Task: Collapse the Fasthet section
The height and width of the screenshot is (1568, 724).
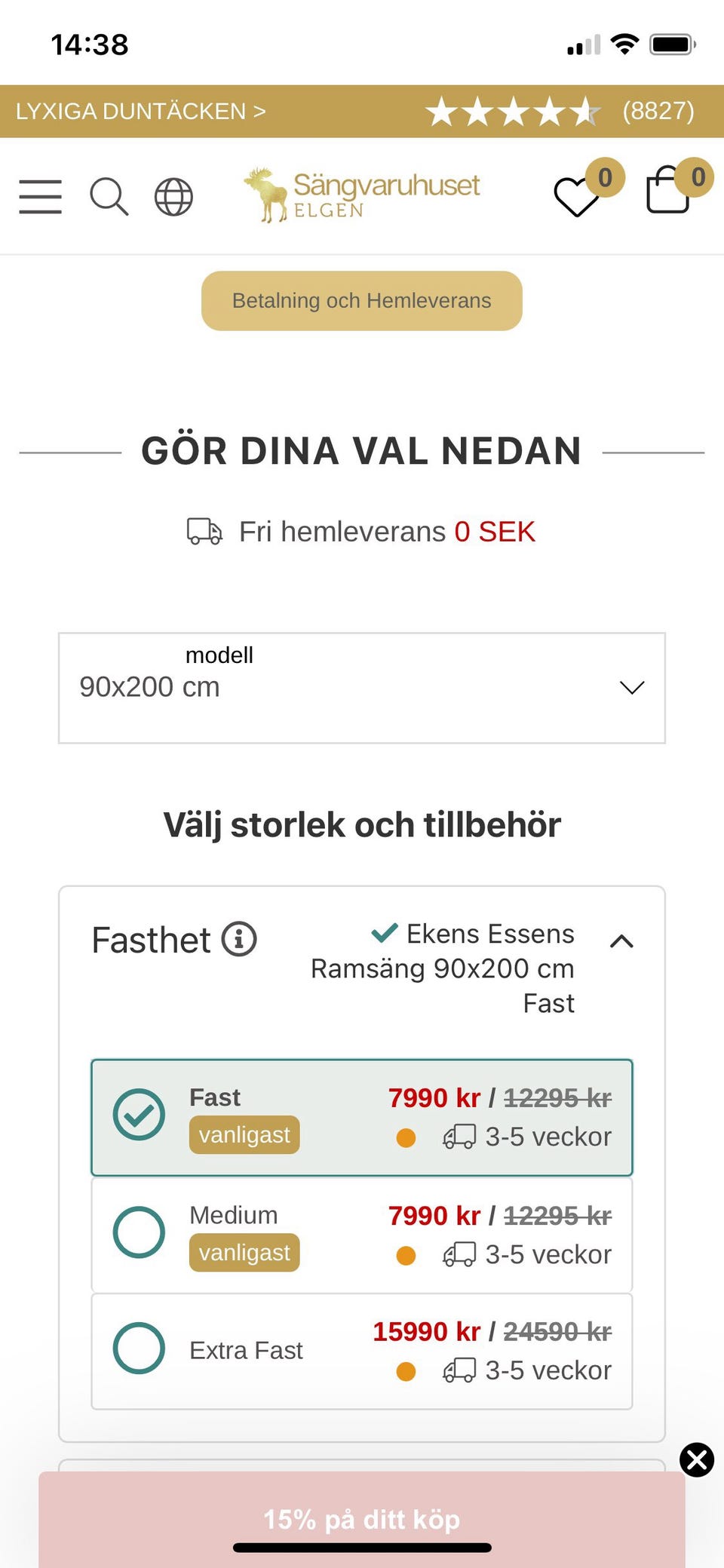Action: [621, 941]
